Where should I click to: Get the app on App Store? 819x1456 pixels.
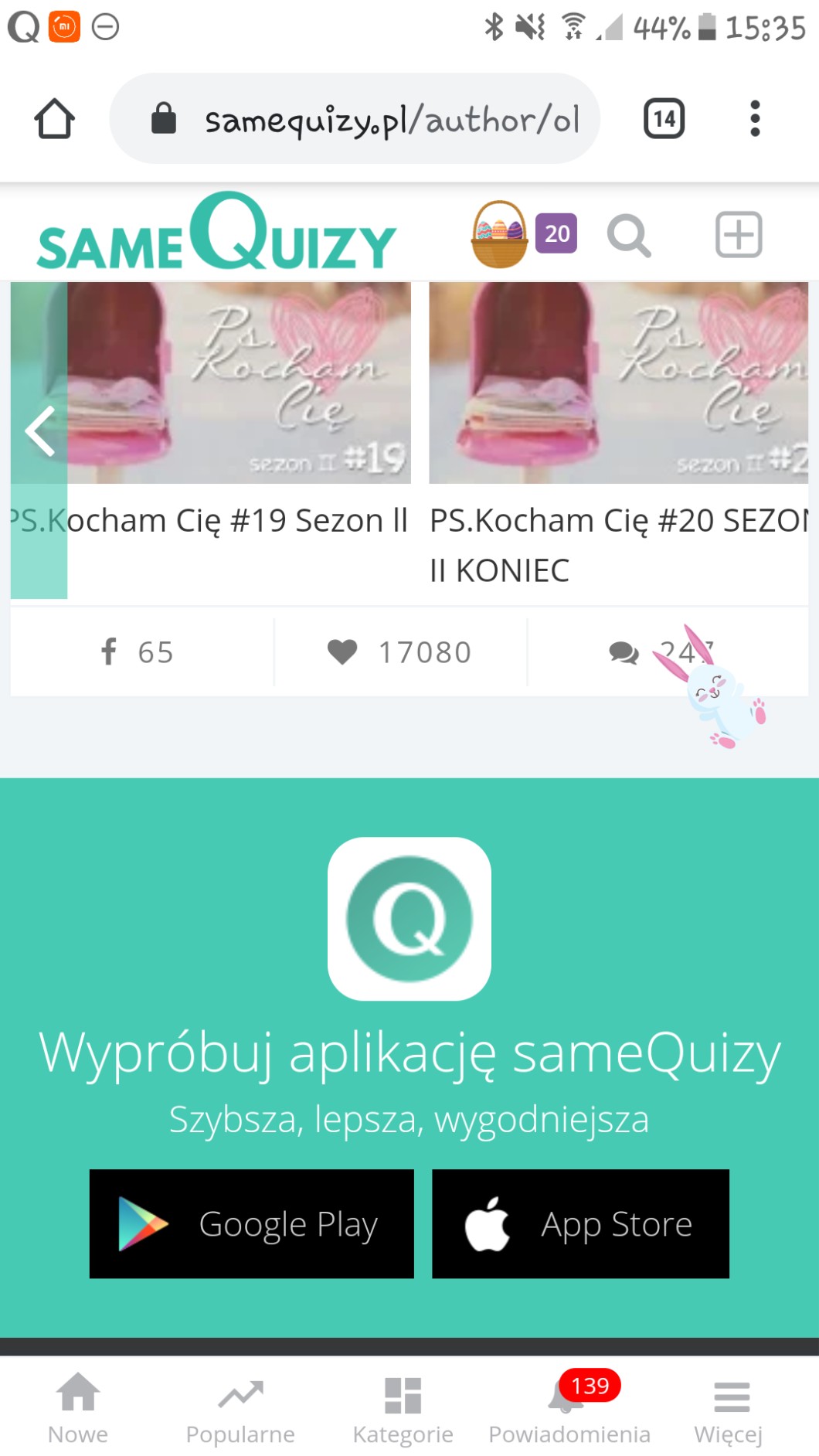coord(580,1223)
